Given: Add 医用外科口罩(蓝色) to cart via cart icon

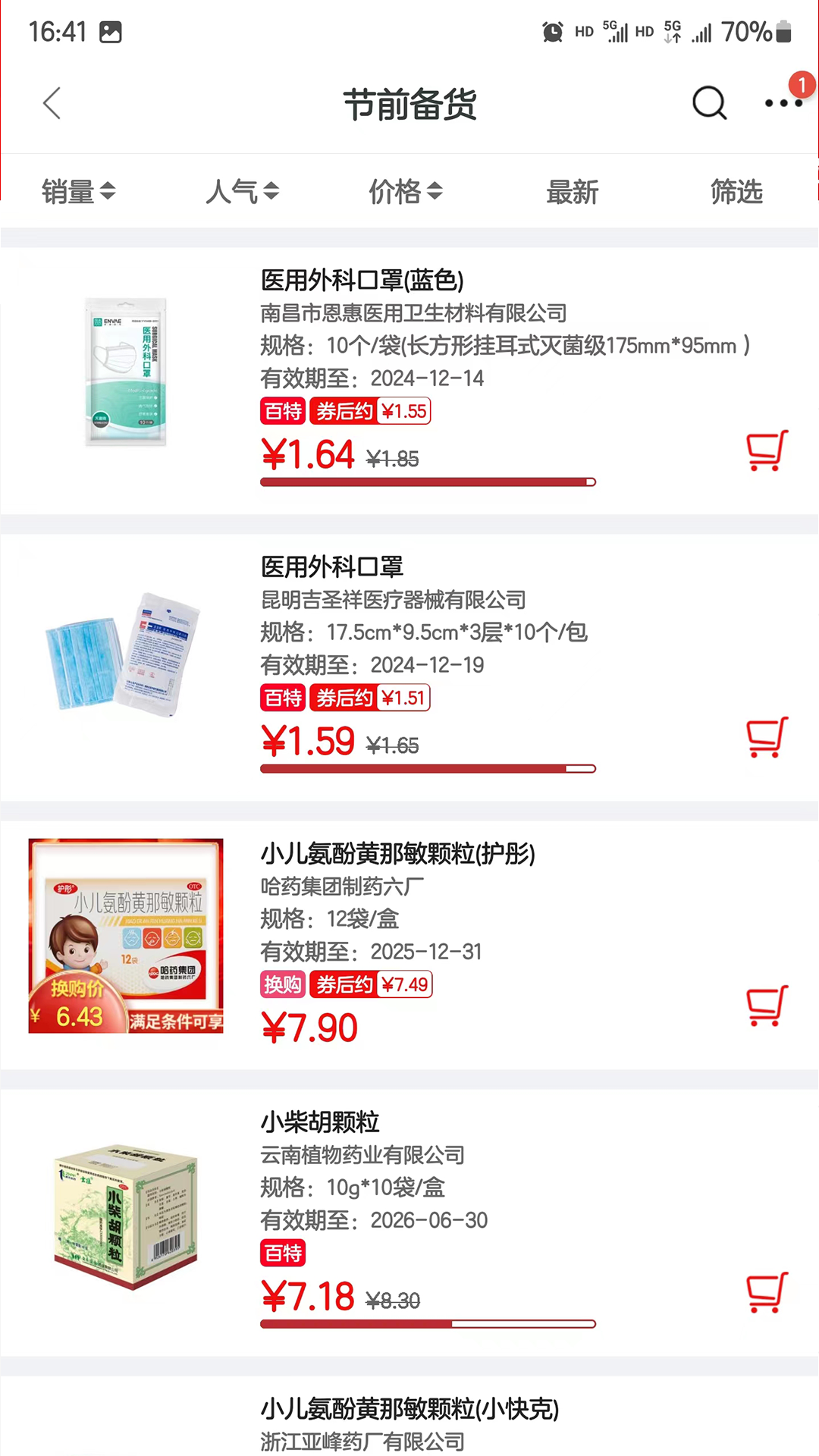Looking at the screenshot, I should (x=767, y=450).
